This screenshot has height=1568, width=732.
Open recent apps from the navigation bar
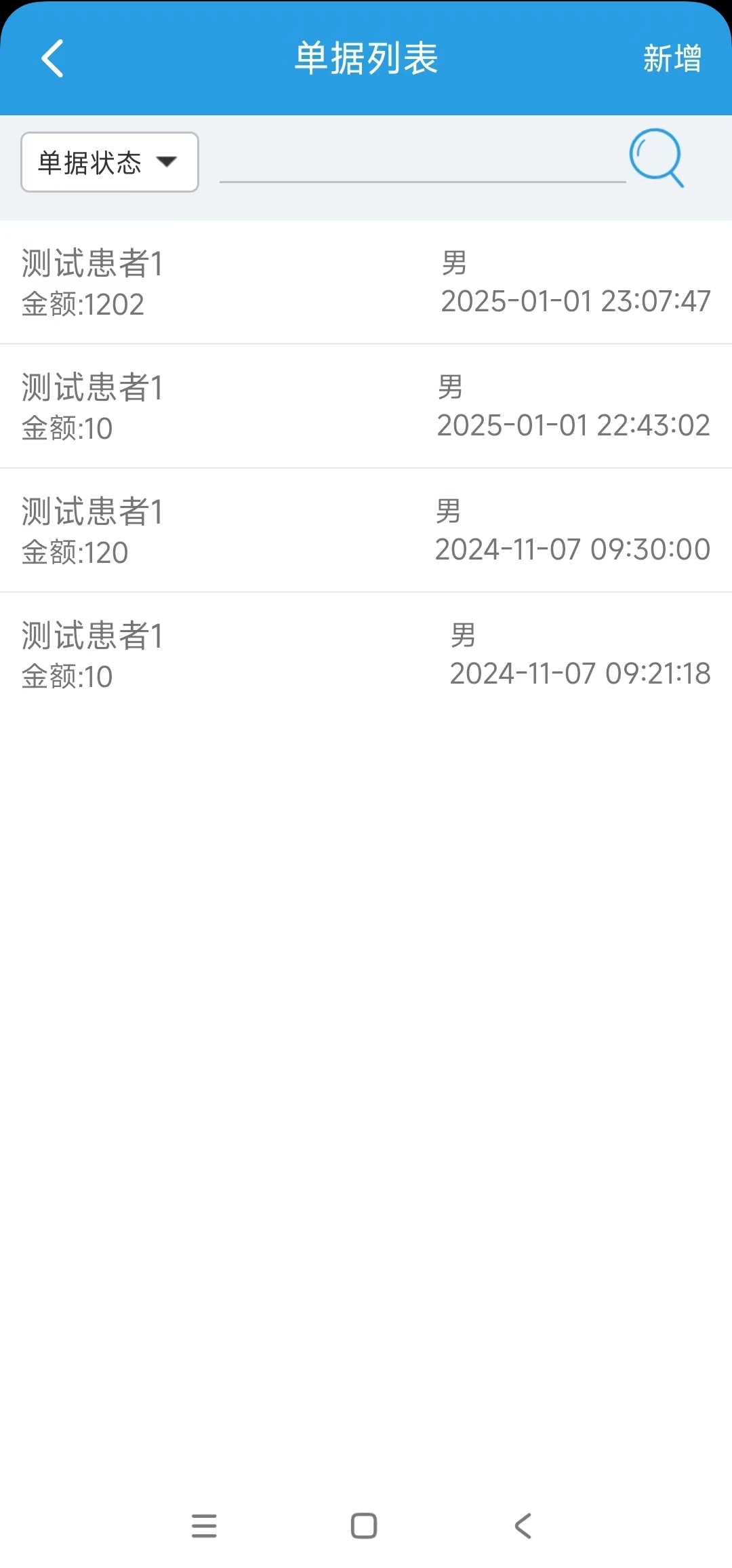click(x=204, y=1526)
